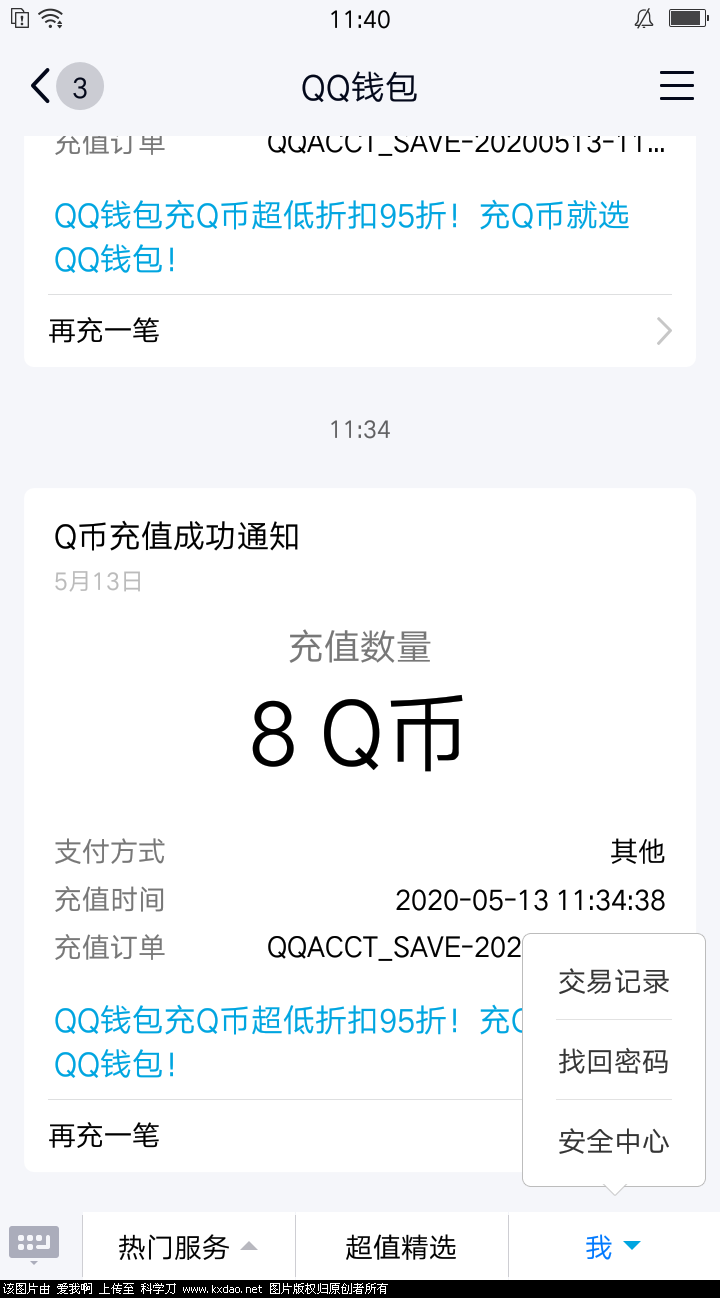
Task: Tap the QQ钱包 title bar
Action: [x=360, y=86]
